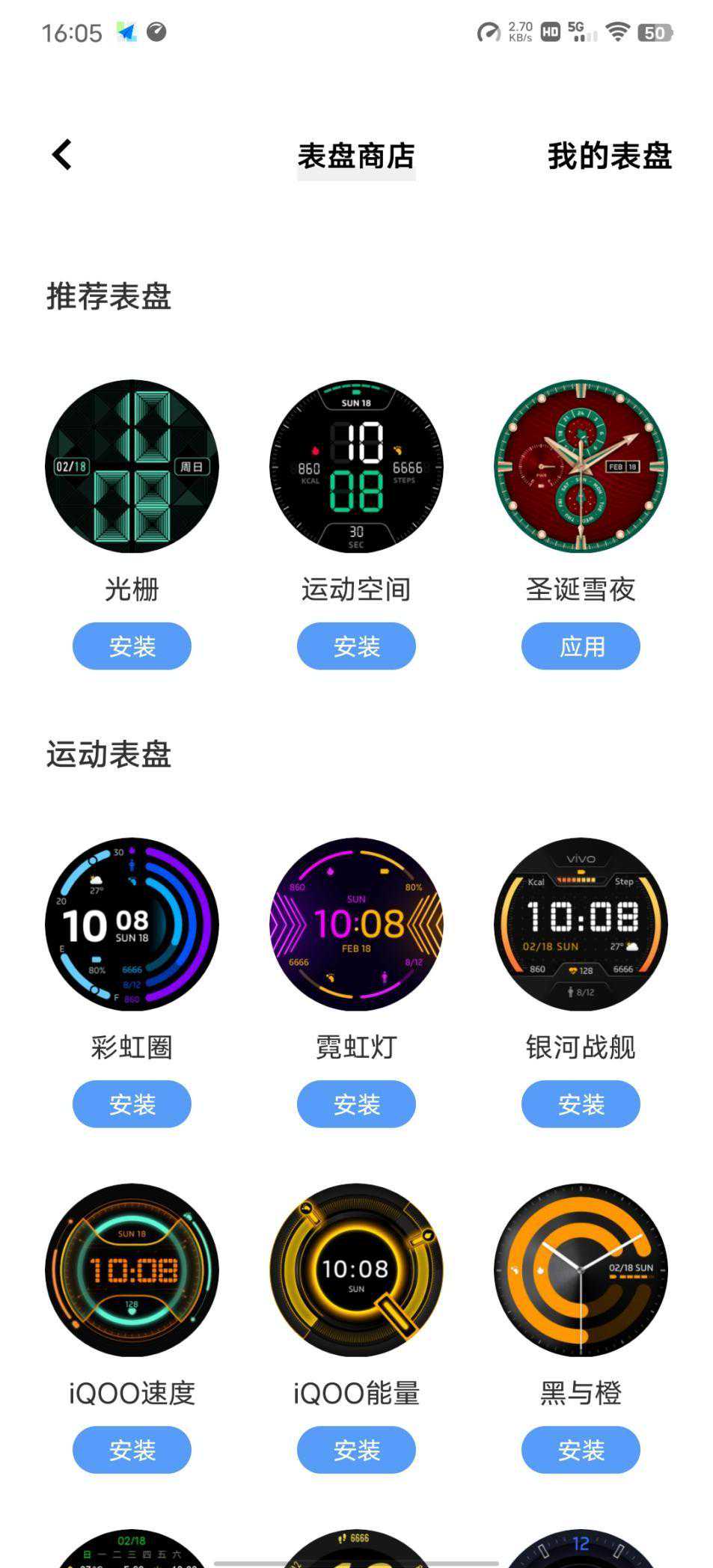Install the 运动空间 watch face
Viewport: 713px width, 1568px height.
(x=356, y=646)
